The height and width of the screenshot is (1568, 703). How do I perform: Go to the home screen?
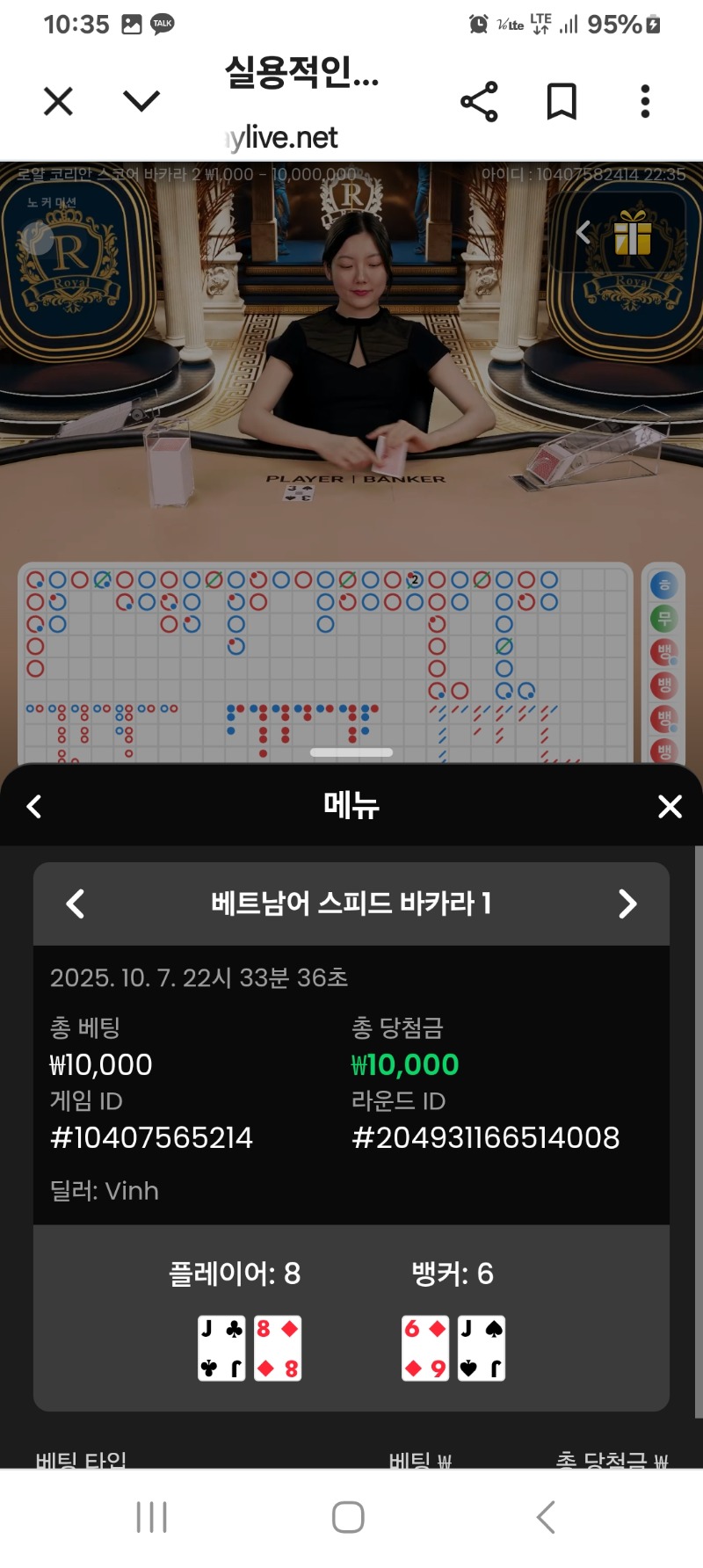click(x=348, y=1517)
